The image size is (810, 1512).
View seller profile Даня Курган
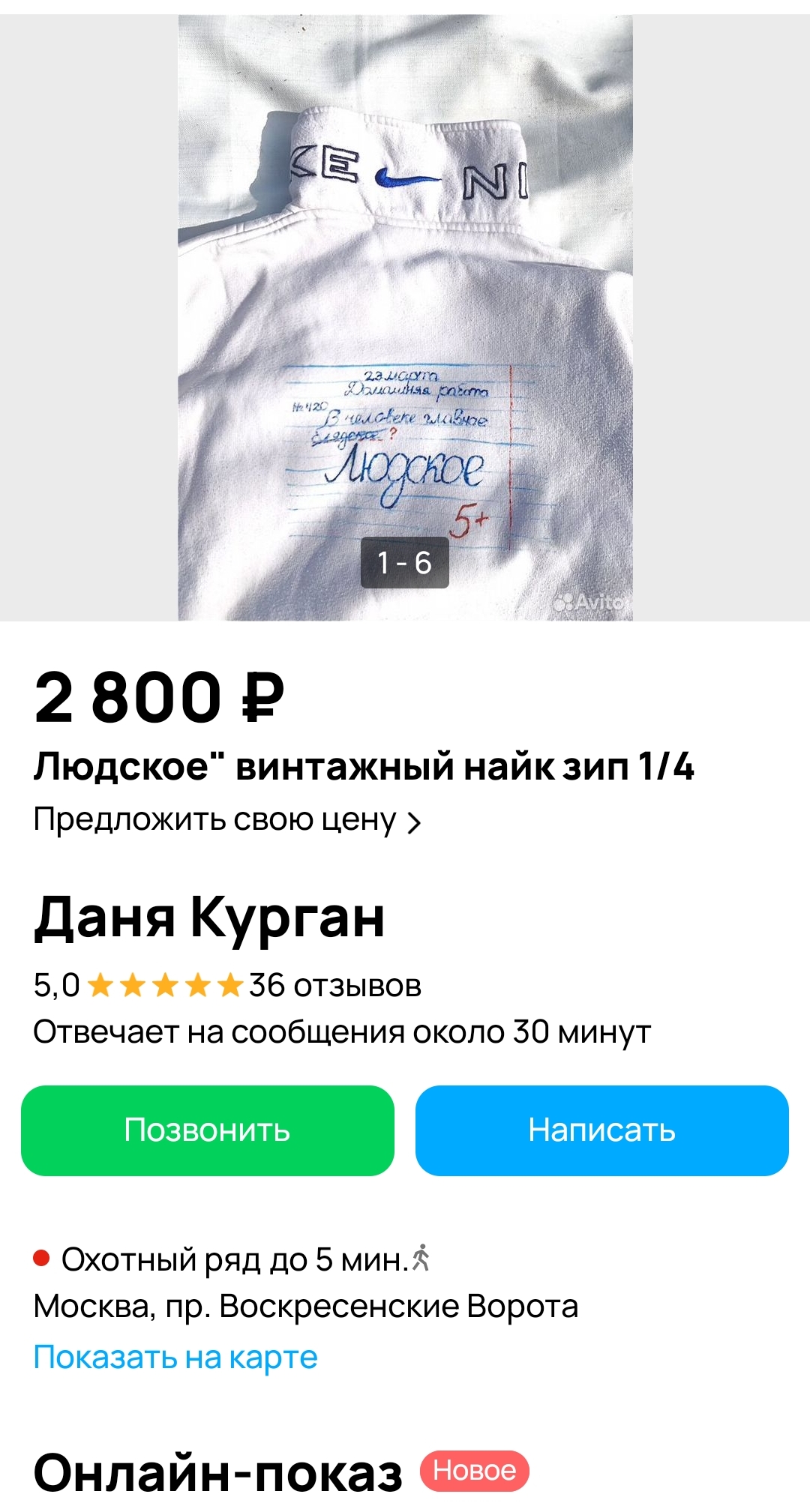(x=209, y=918)
